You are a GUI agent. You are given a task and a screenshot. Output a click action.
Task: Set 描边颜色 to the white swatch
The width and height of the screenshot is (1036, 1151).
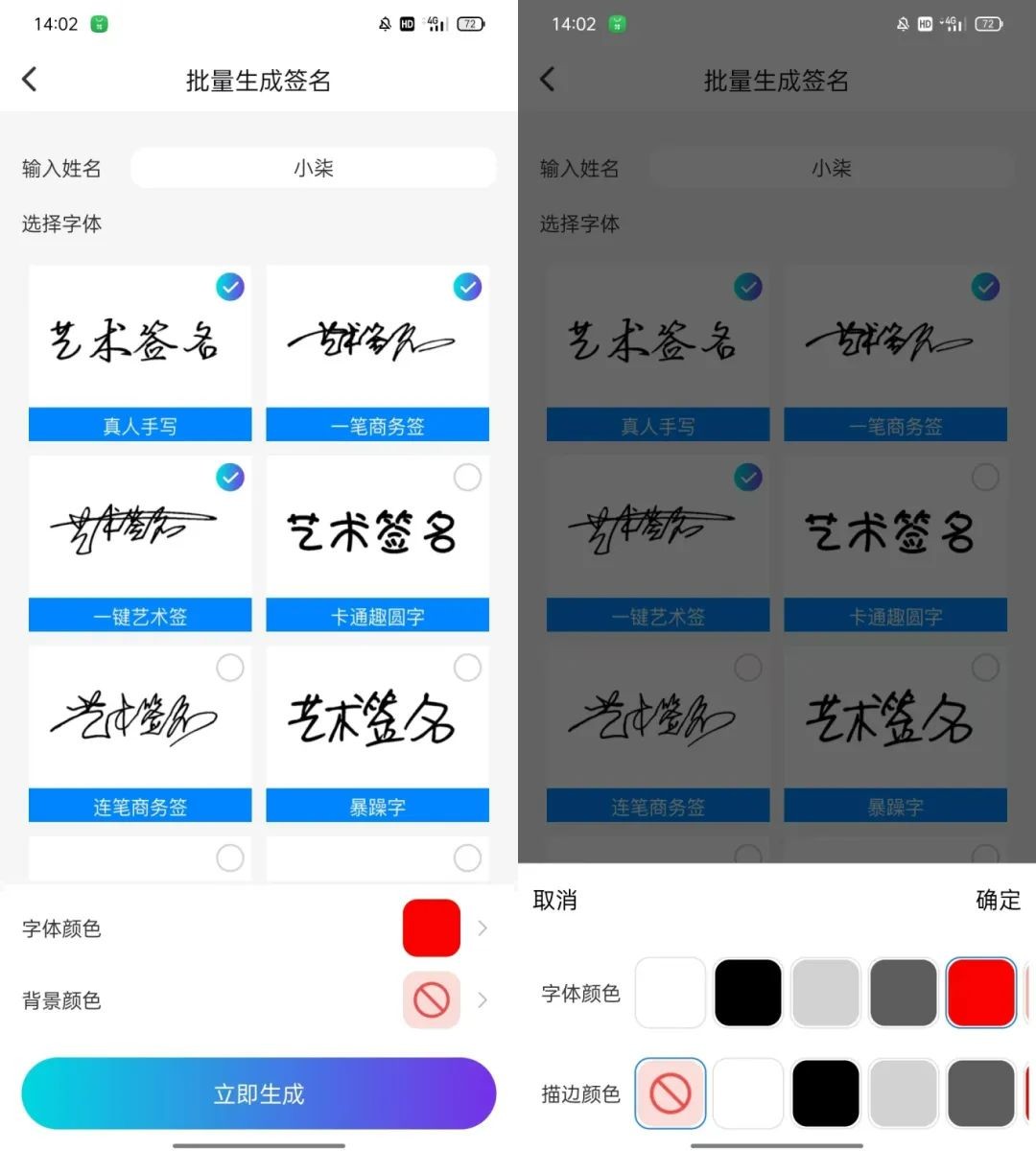748,1092
